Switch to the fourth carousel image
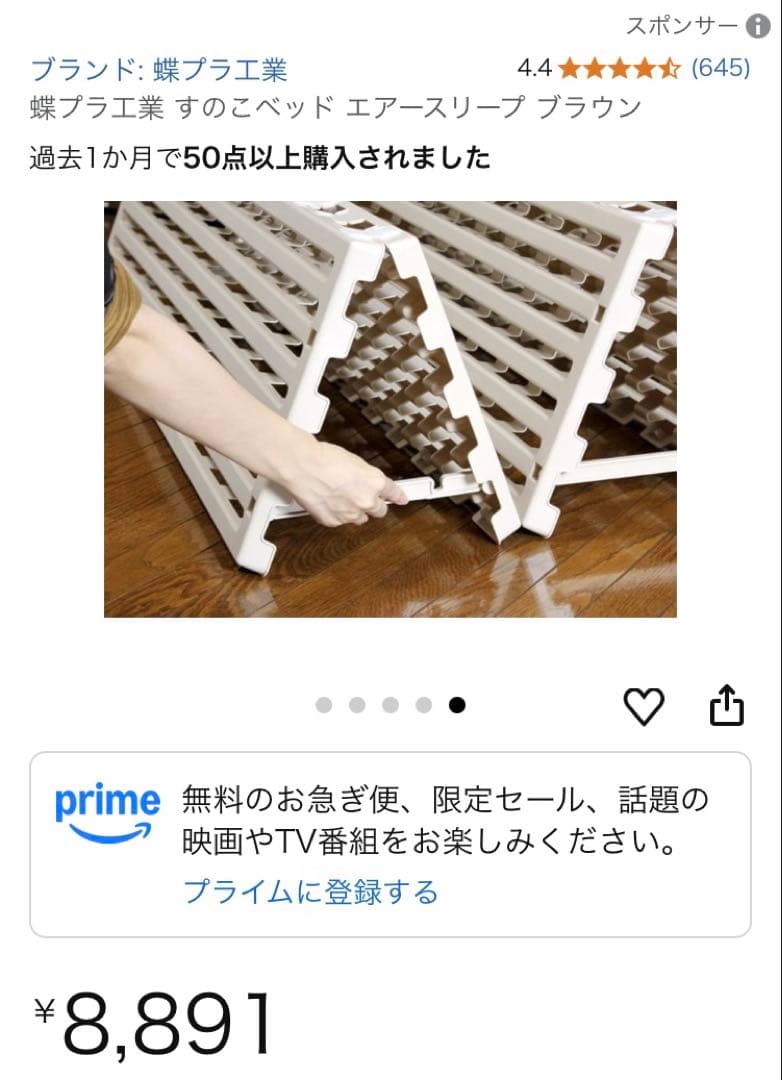782x1080 pixels. click(423, 705)
